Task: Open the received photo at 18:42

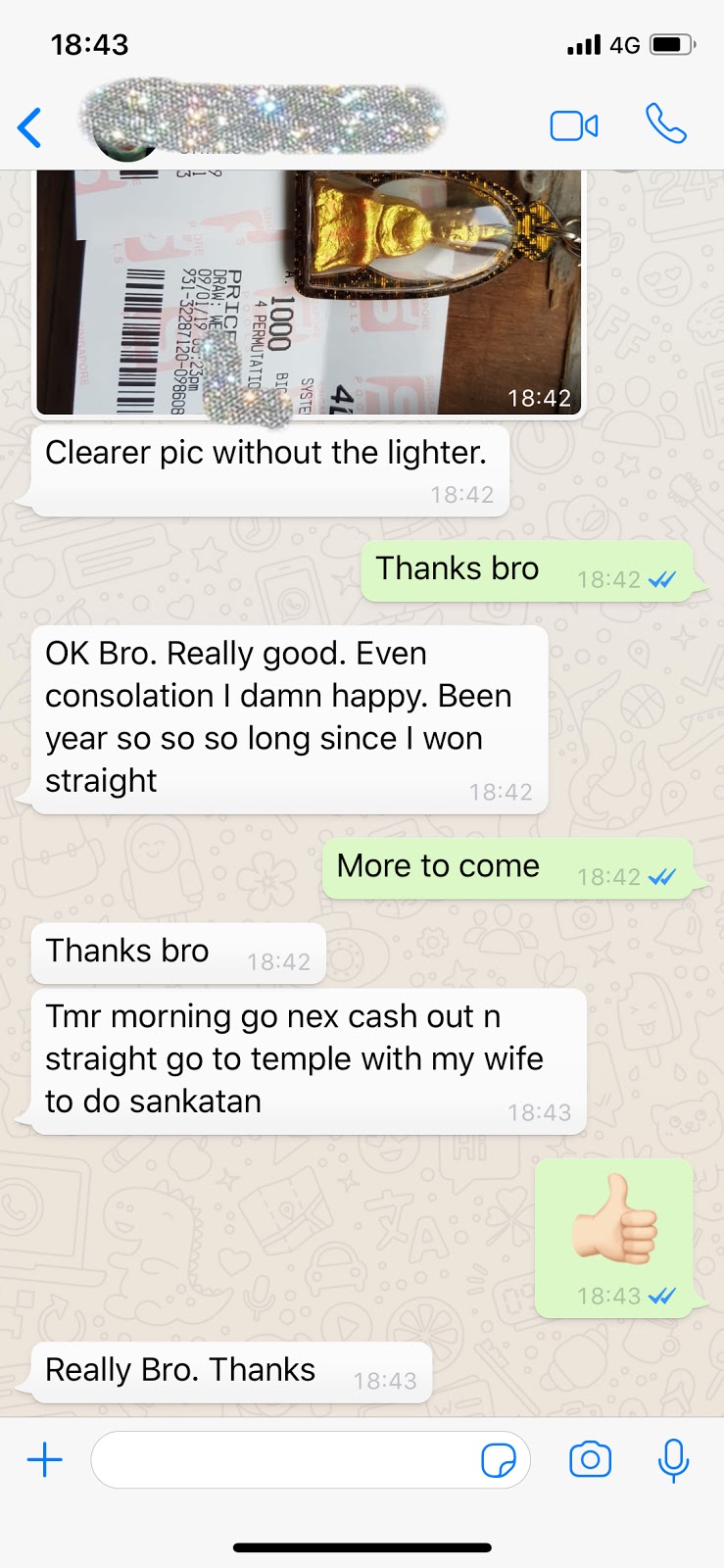Action: click(309, 294)
